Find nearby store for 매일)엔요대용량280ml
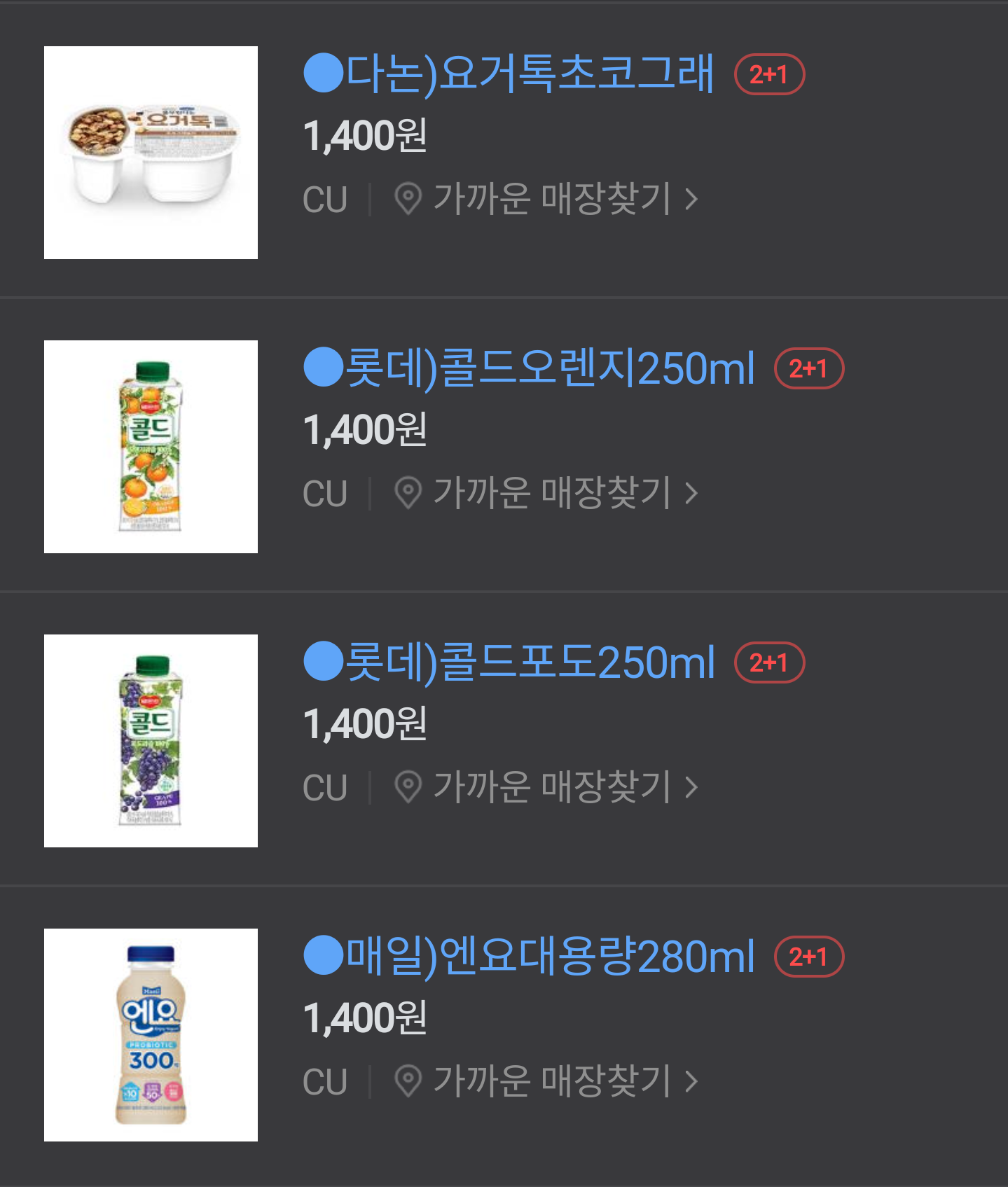 [546, 1082]
